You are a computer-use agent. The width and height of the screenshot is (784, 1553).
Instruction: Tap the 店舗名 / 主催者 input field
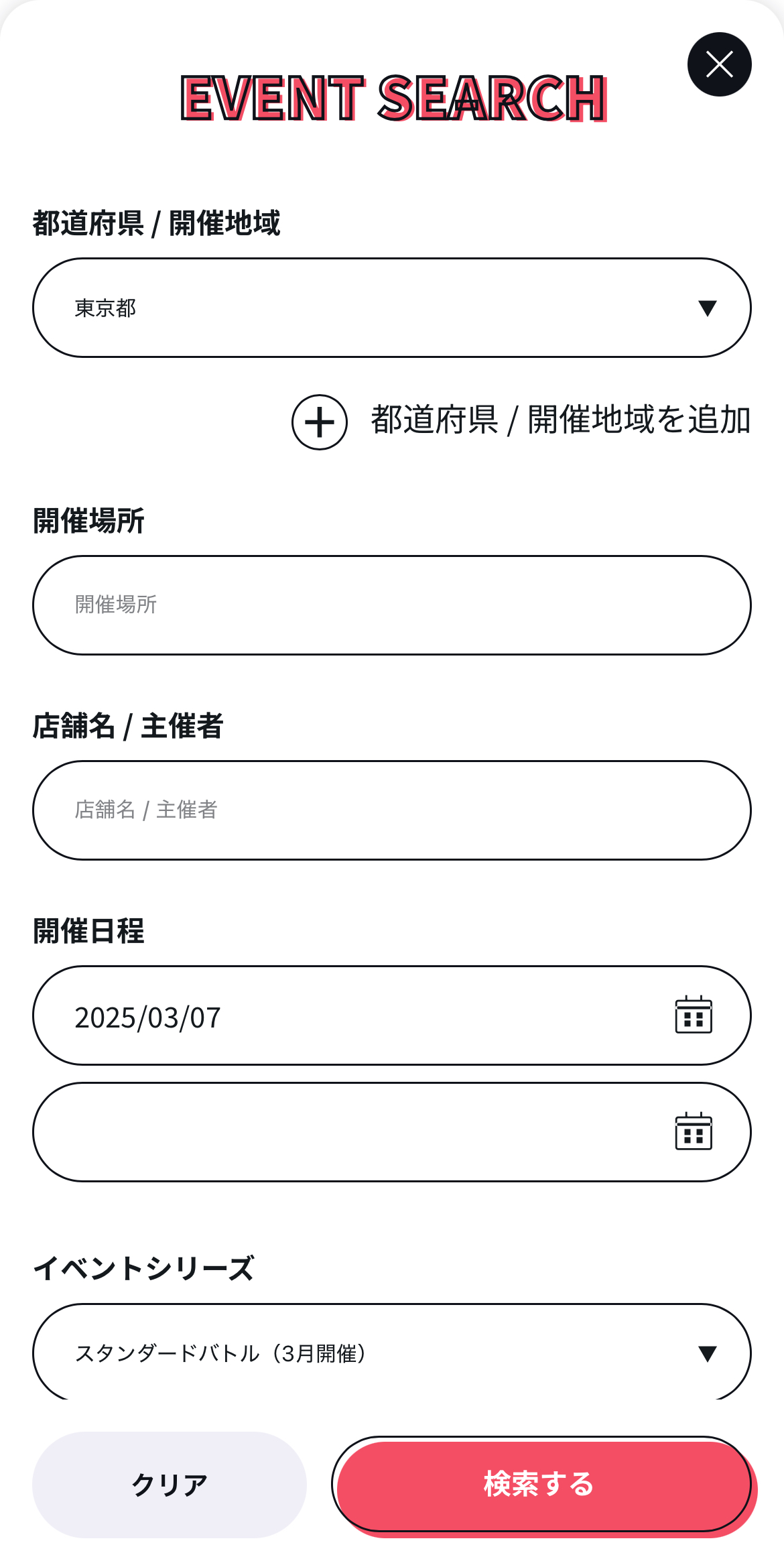click(x=392, y=810)
